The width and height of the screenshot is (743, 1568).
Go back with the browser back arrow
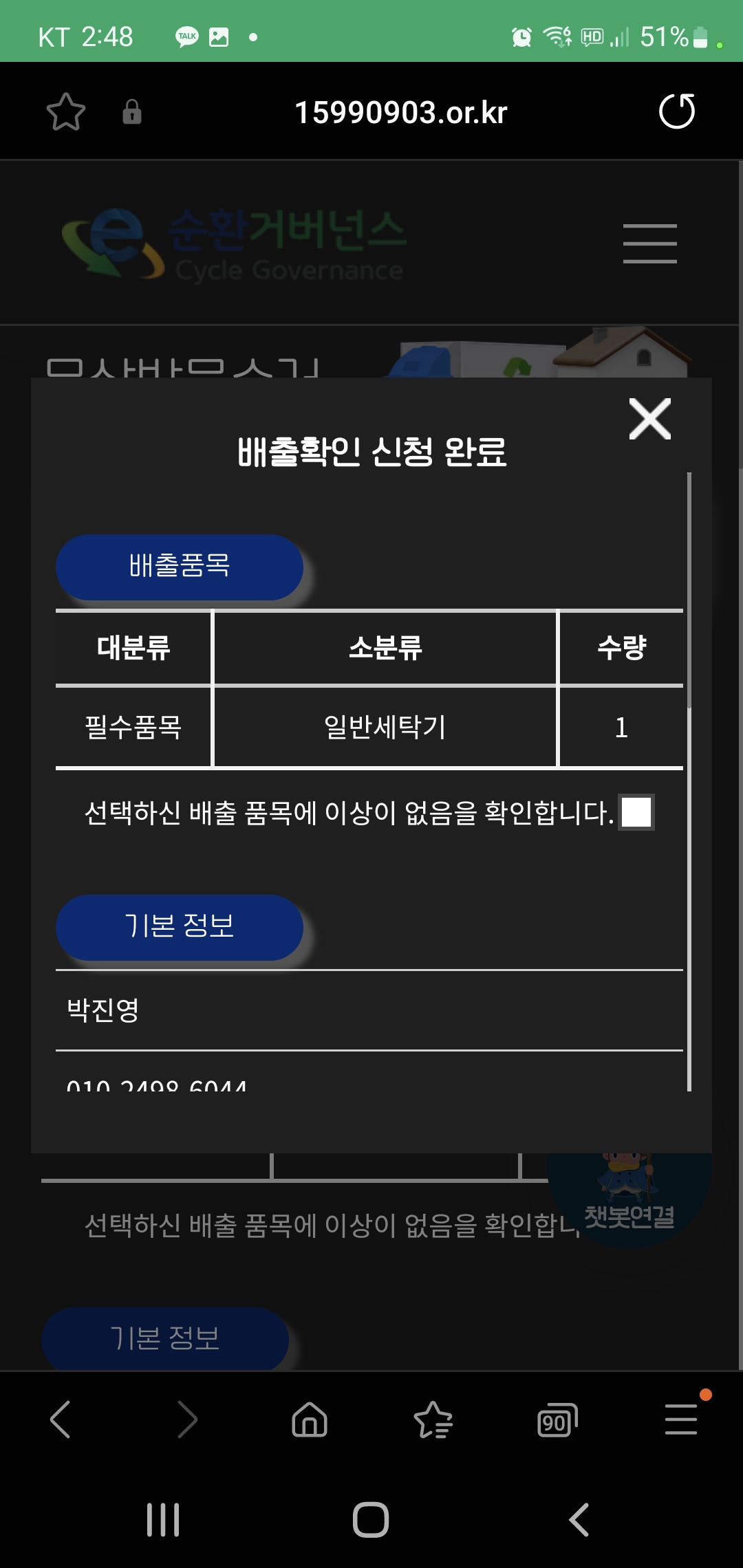pyautogui.click(x=61, y=1419)
